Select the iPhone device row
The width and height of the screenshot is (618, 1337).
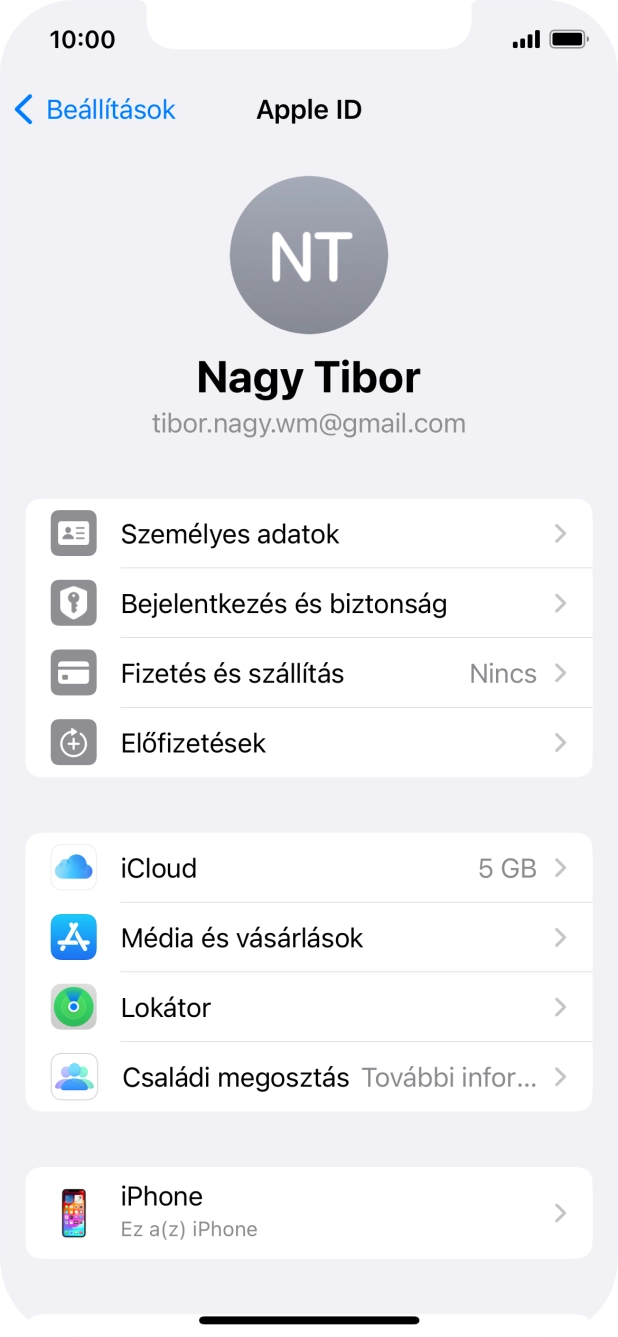pyautogui.click(x=309, y=1212)
